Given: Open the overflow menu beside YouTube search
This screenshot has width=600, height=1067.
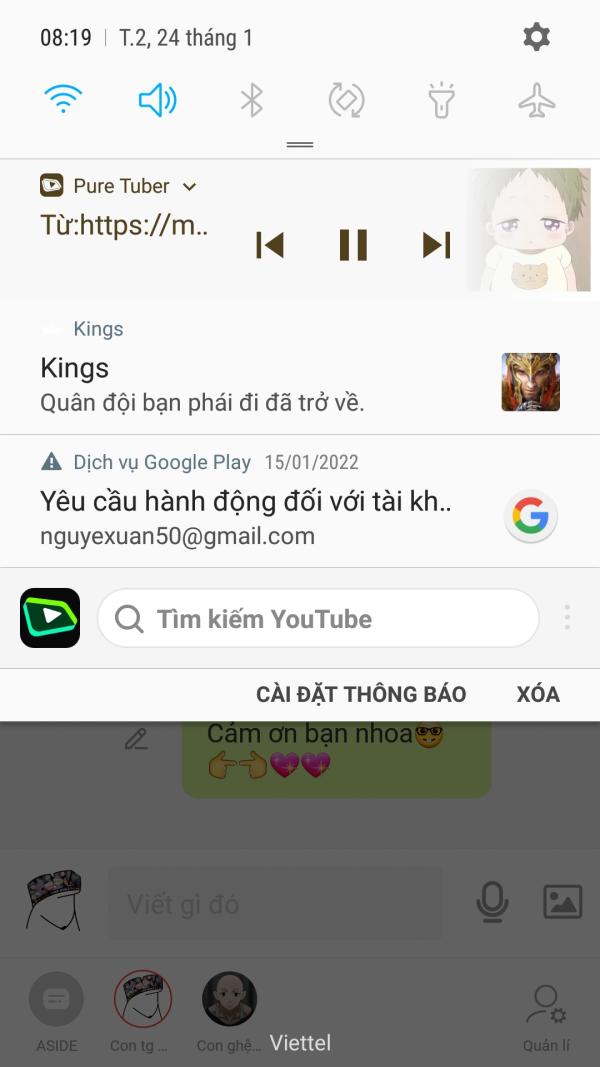Looking at the screenshot, I should [567, 618].
